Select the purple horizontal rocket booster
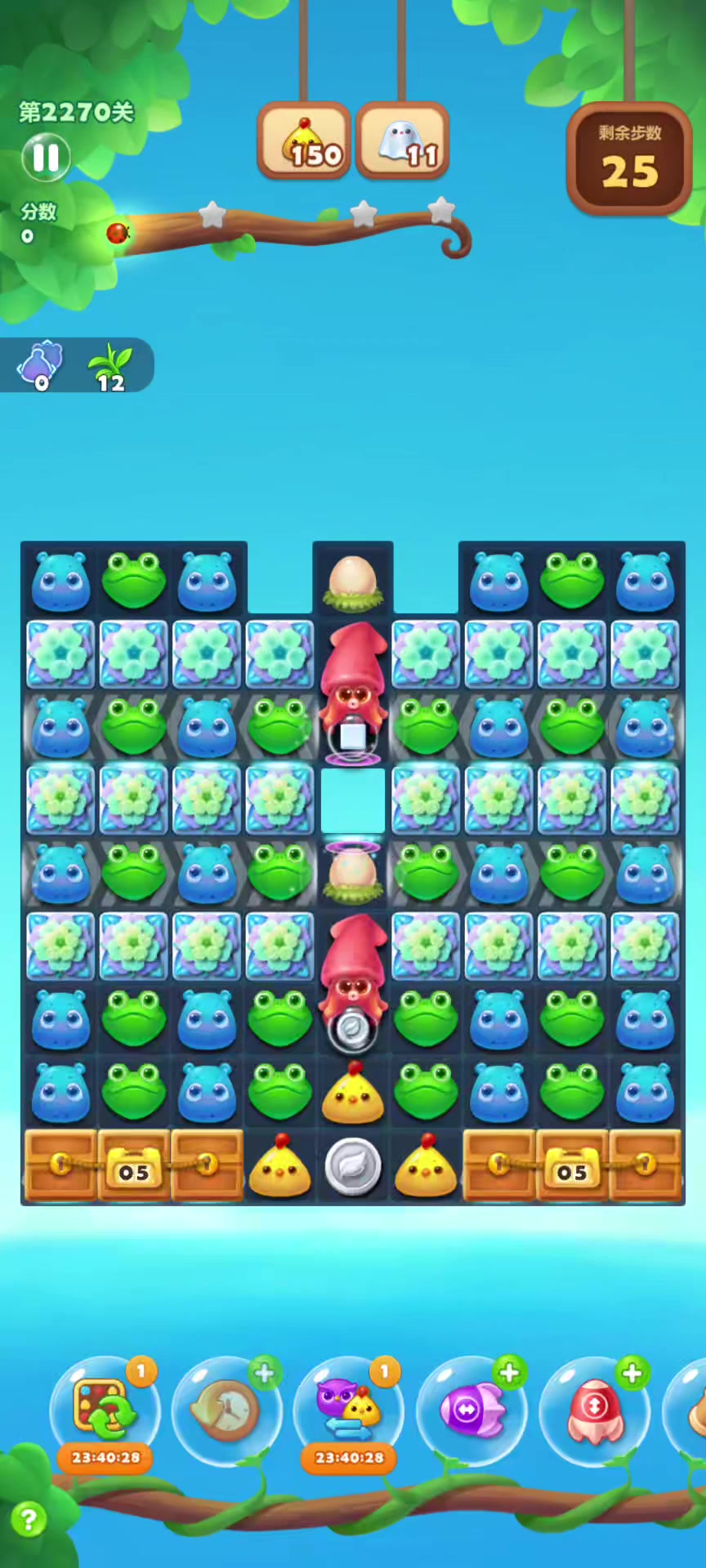Image resolution: width=706 pixels, height=1568 pixels. coord(471,1409)
